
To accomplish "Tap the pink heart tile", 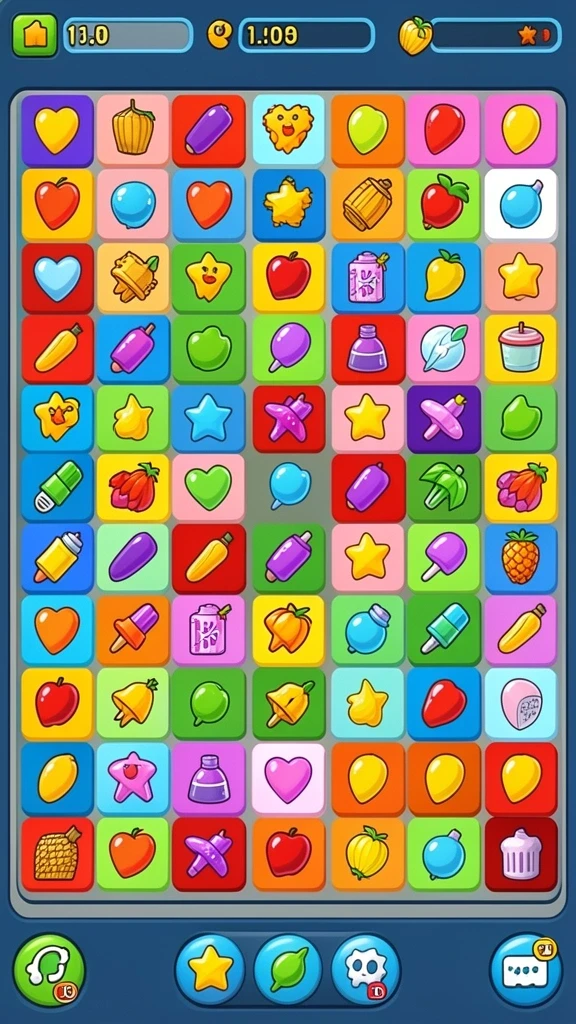I will click(288, 778).
